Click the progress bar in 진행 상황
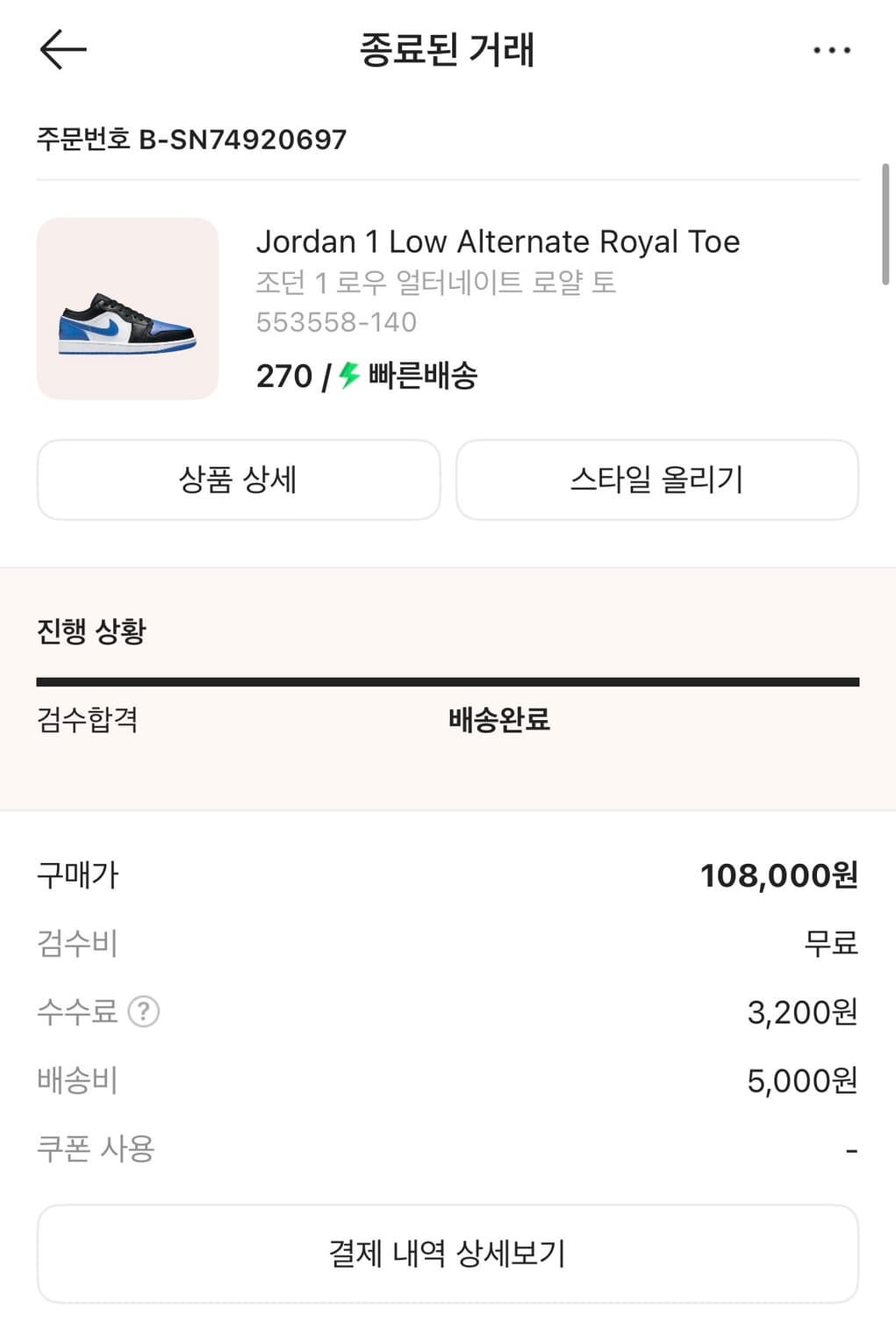Viewport: 896px width, 1317px height. 448,679
